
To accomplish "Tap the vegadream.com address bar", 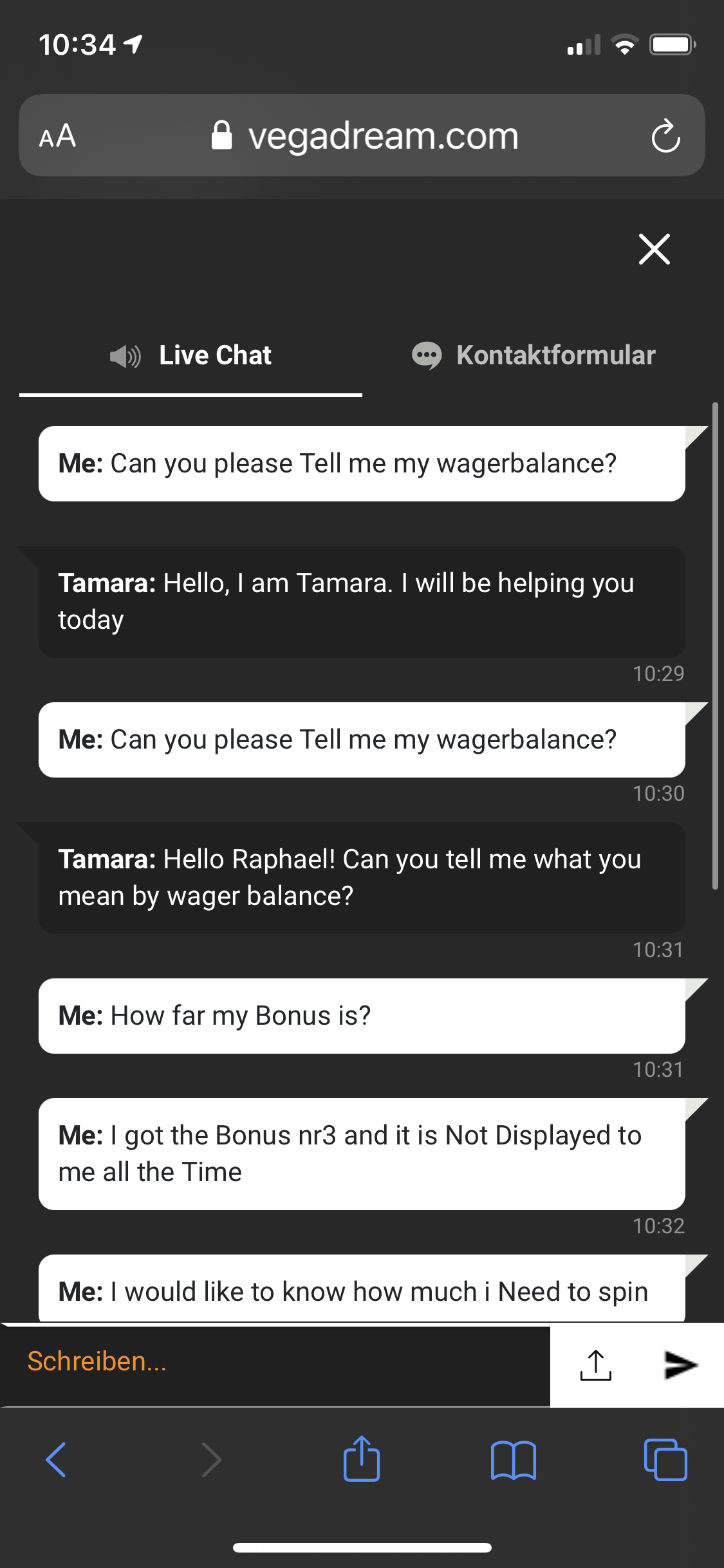I will (x=364, y=136).
